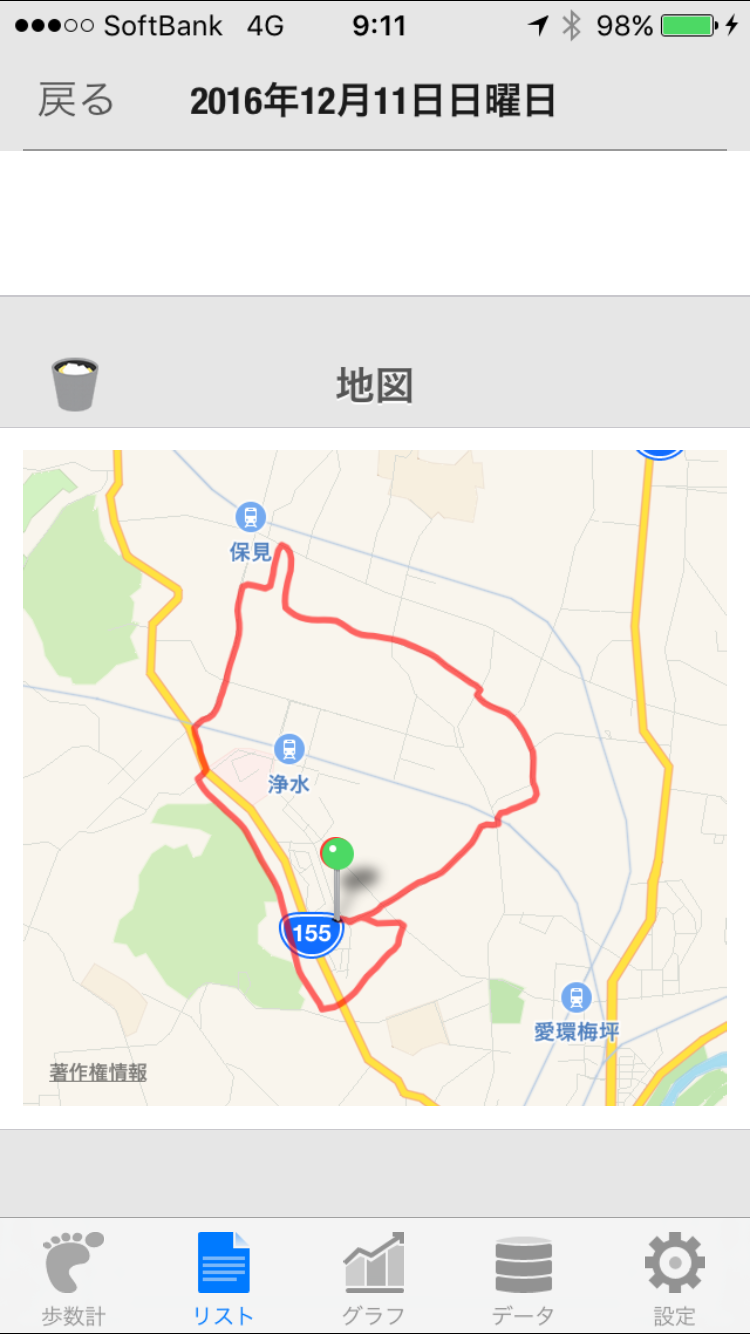Delete the map via the trash icon
The height and width of the screenshot is (1334, 750).
[75, 384]
